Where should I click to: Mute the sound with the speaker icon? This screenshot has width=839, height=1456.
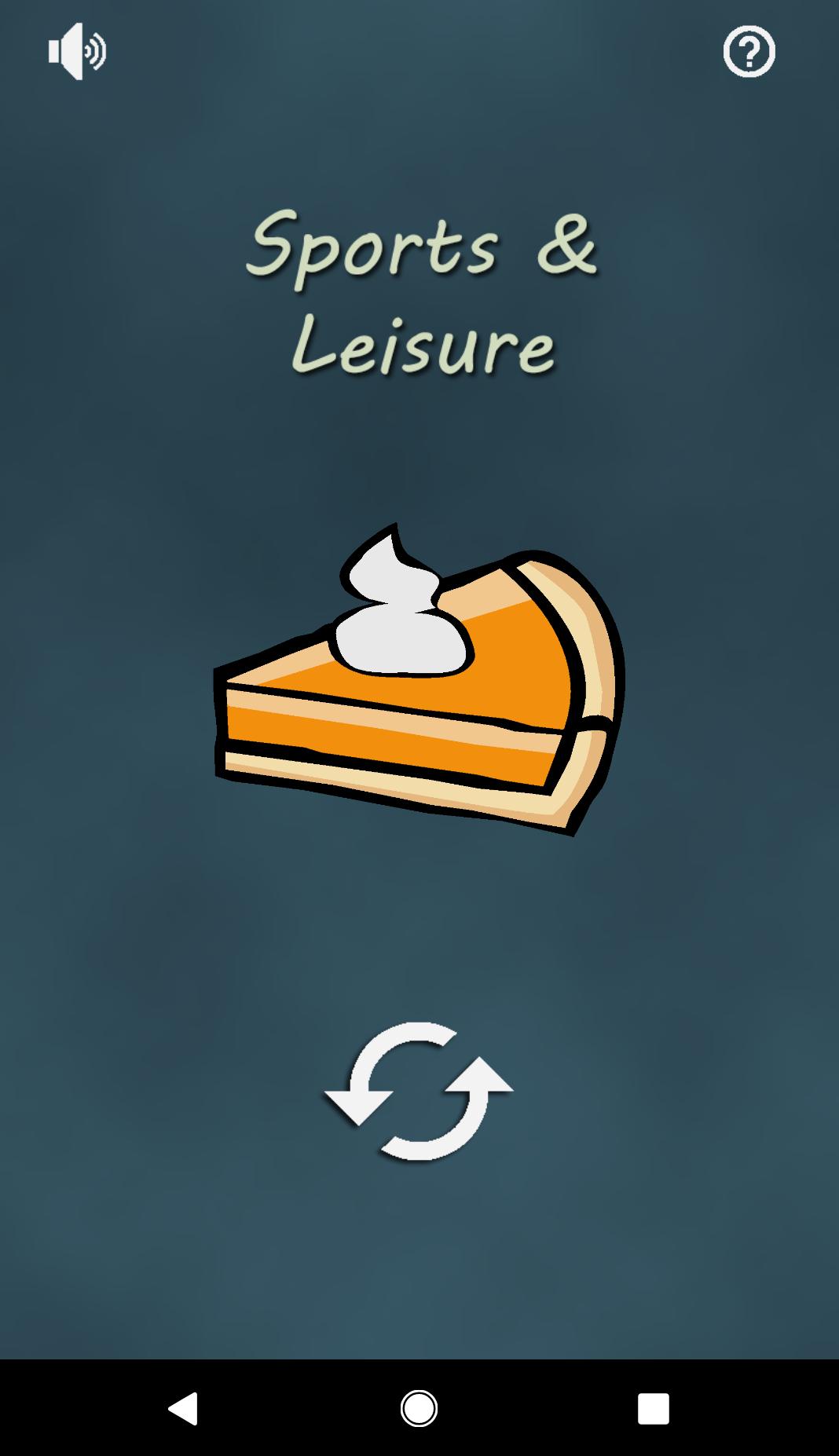tap(77, 52)
